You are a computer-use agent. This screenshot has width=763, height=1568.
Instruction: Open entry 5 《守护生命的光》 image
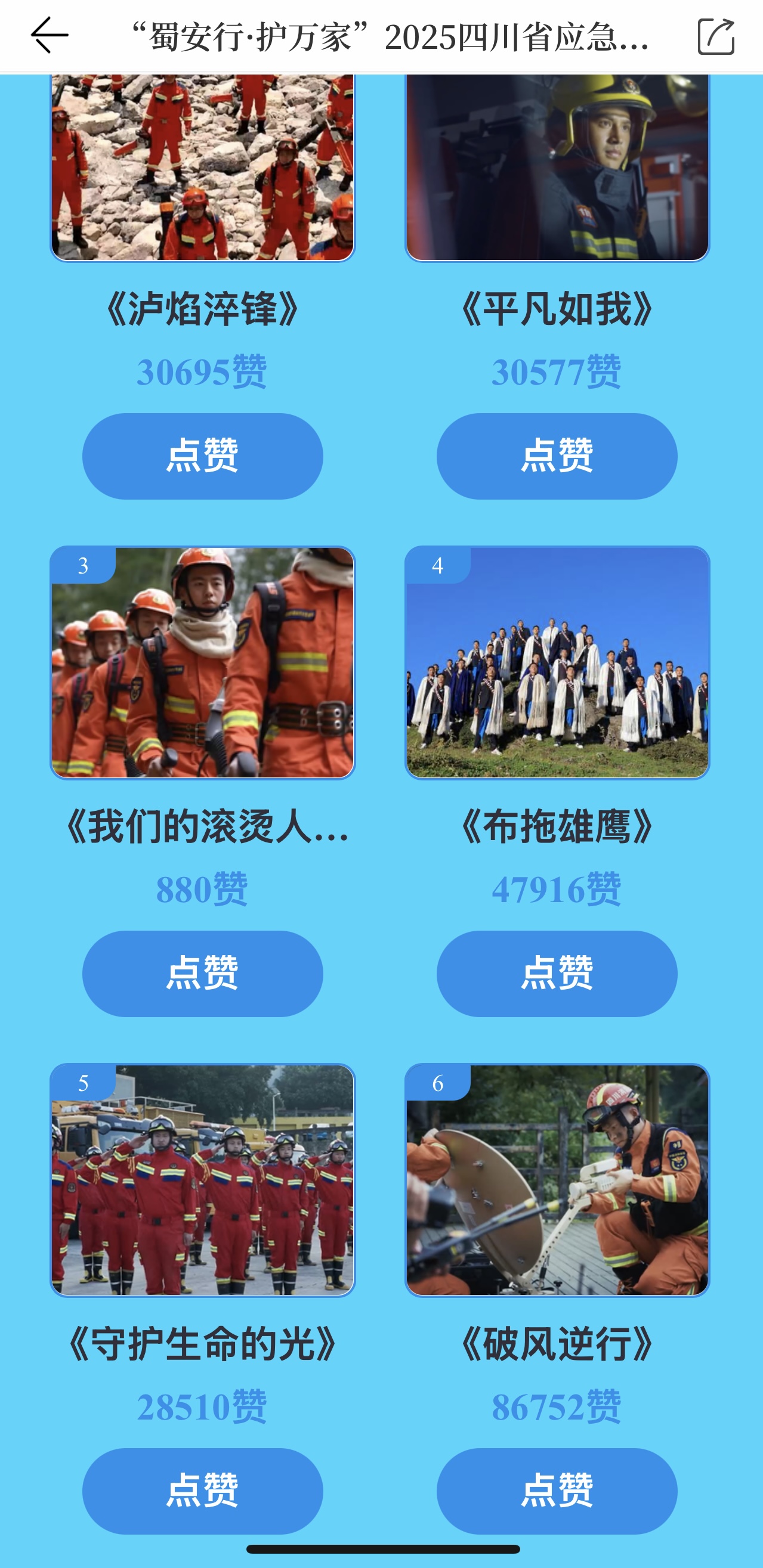(202, 1180)
